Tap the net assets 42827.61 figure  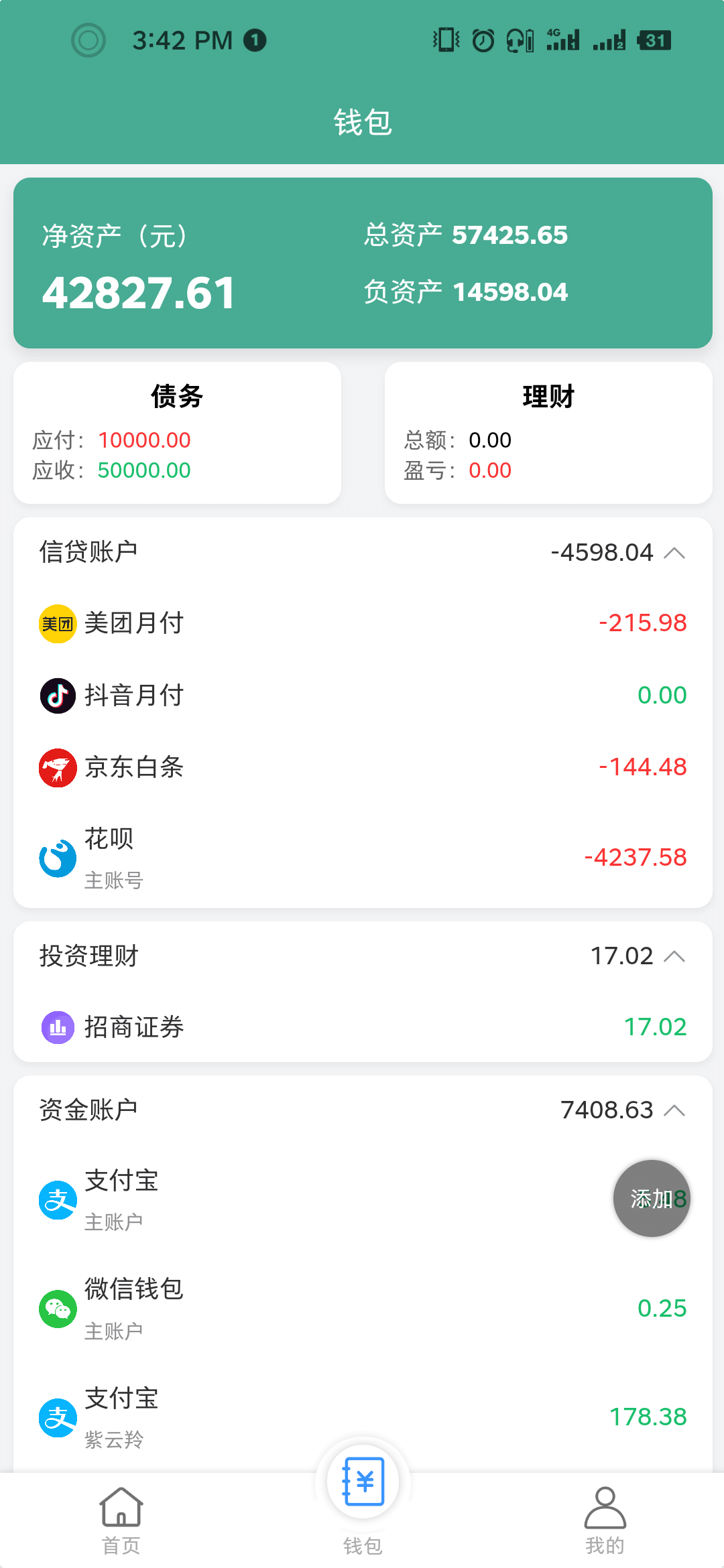(x=139, y=291)
